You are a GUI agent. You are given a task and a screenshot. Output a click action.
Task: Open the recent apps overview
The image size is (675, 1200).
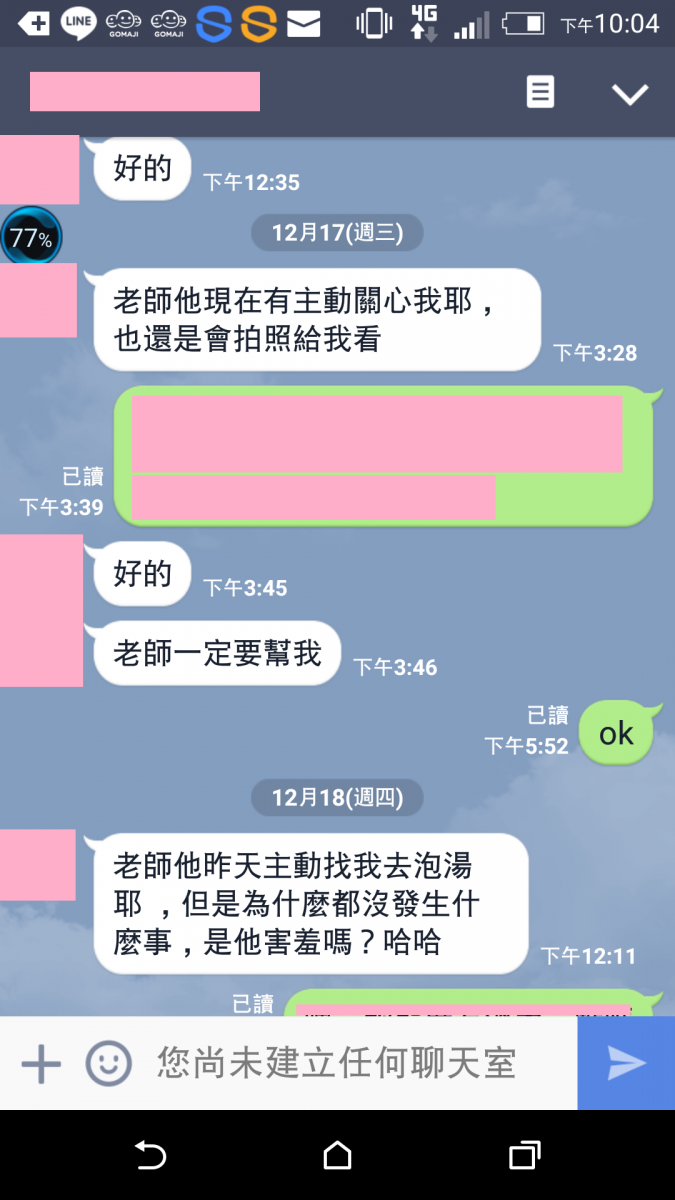point(524,1156)
